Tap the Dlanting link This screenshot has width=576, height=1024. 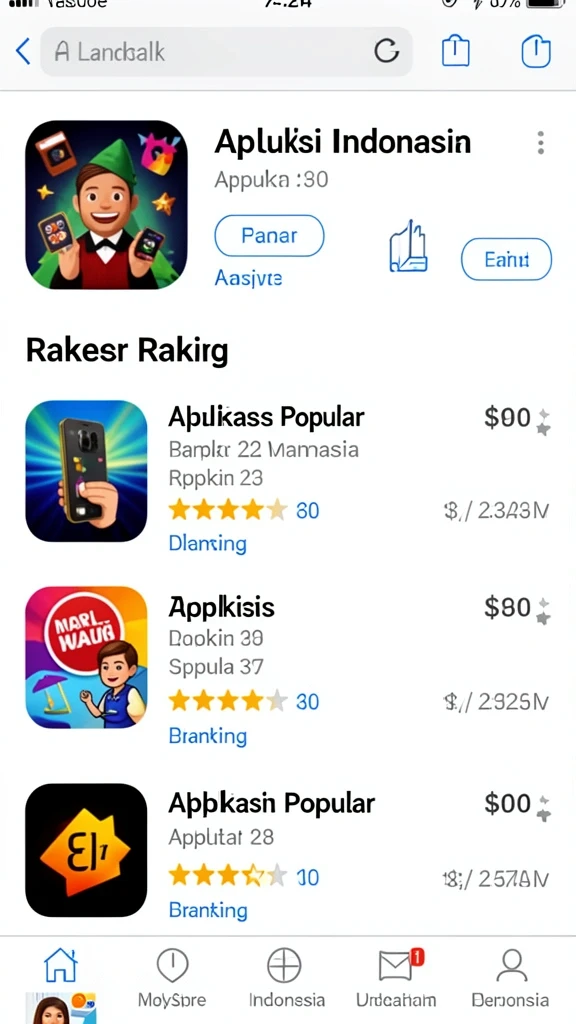[x=208, y=543]
